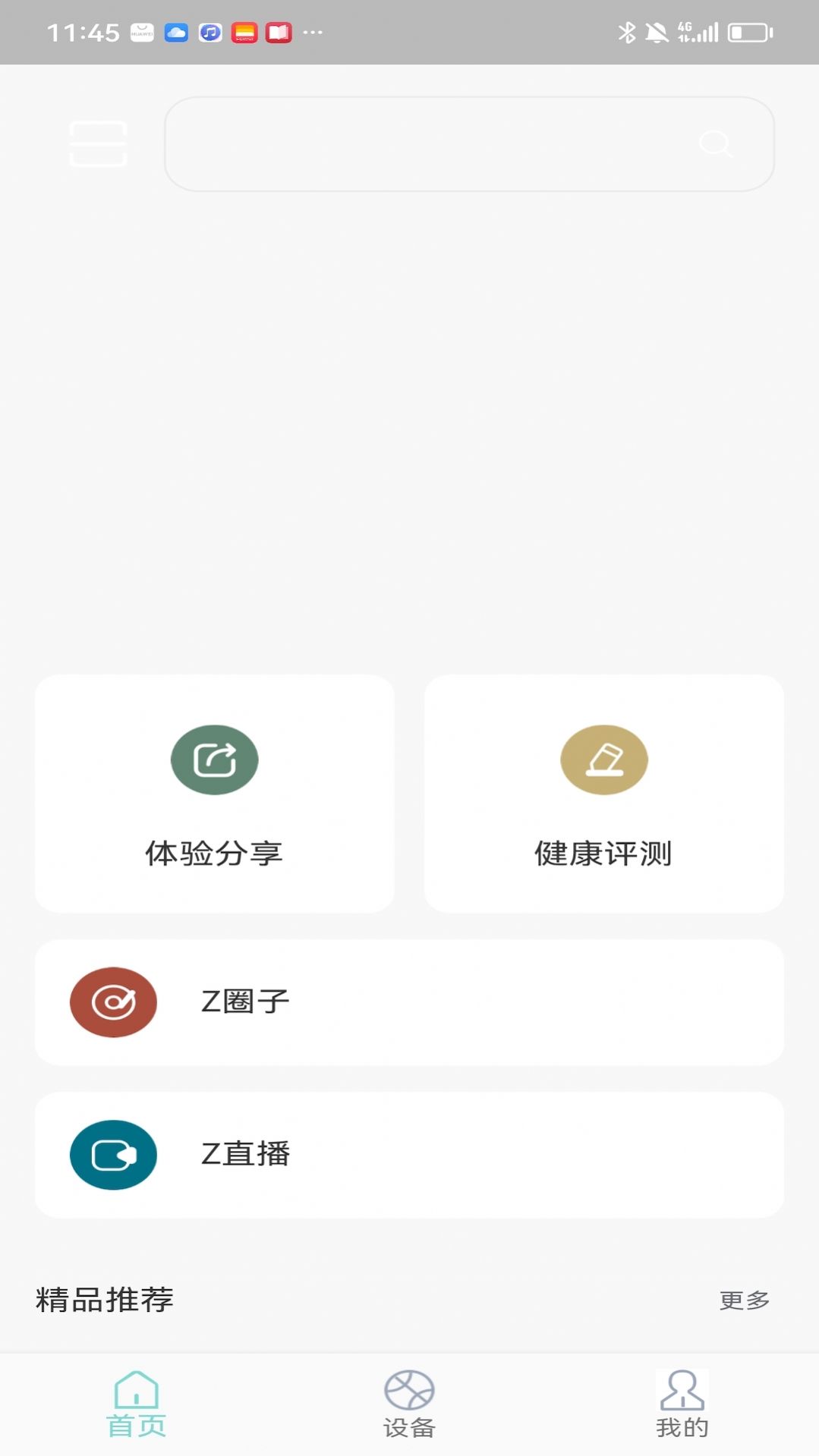Click the magnifying glass search icon
The width and height of the screenshot is (819, 1456).
point(716,144)
